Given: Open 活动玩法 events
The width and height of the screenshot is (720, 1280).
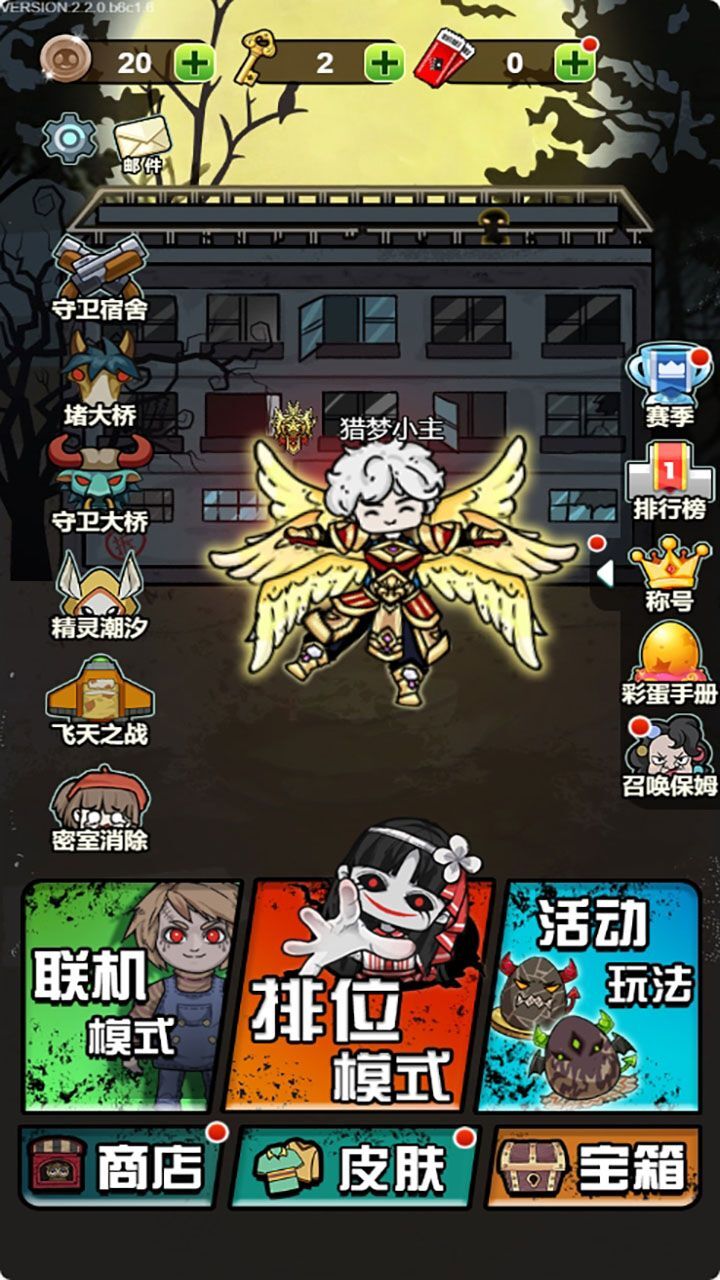Looking at the screenshot, I should (592, 995).
